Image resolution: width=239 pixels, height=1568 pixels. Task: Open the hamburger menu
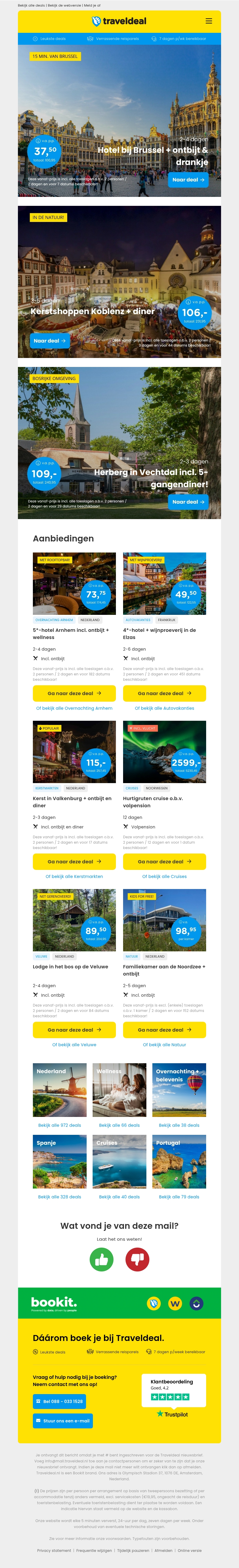pos(209,21)
